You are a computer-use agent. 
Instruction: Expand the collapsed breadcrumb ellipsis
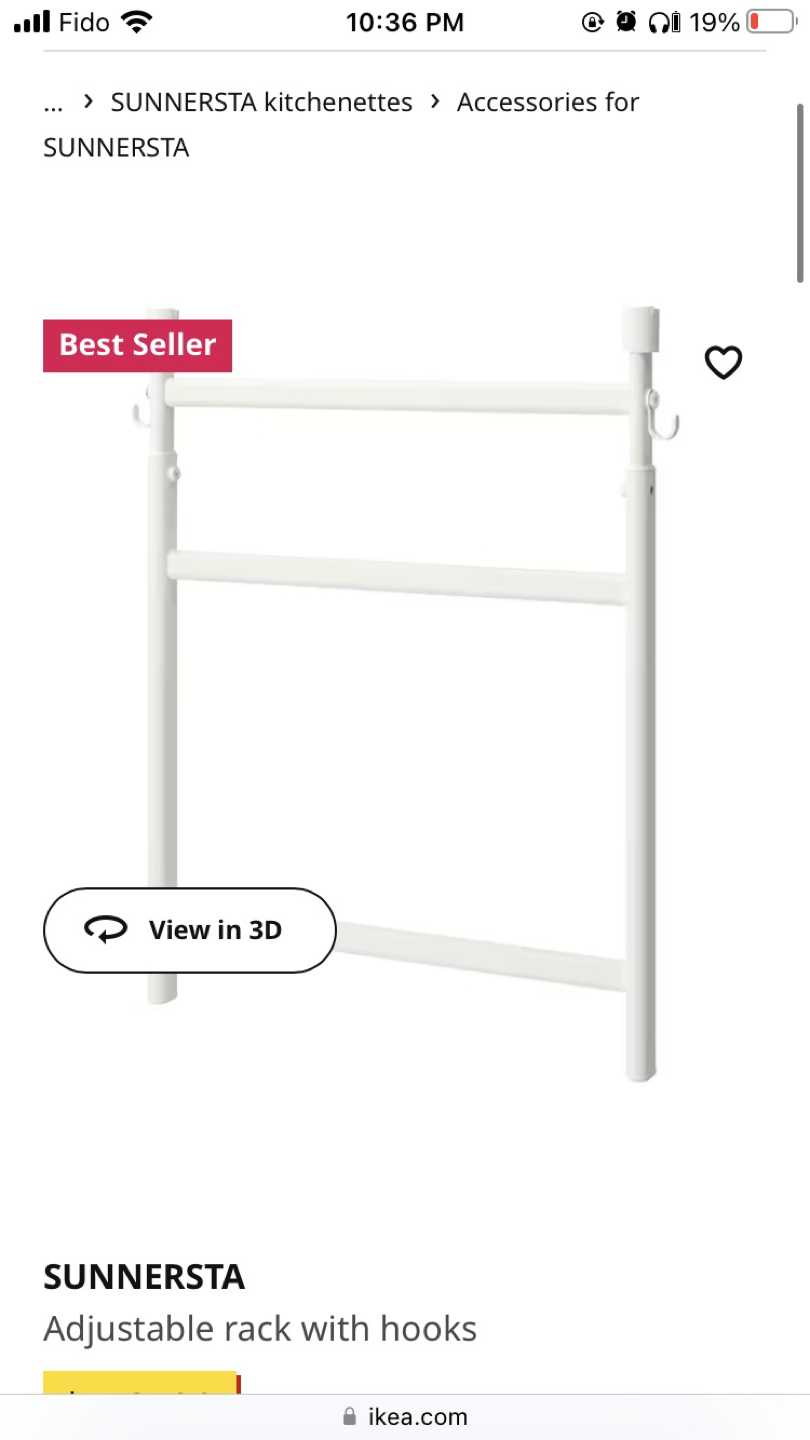tap(53, 102)
